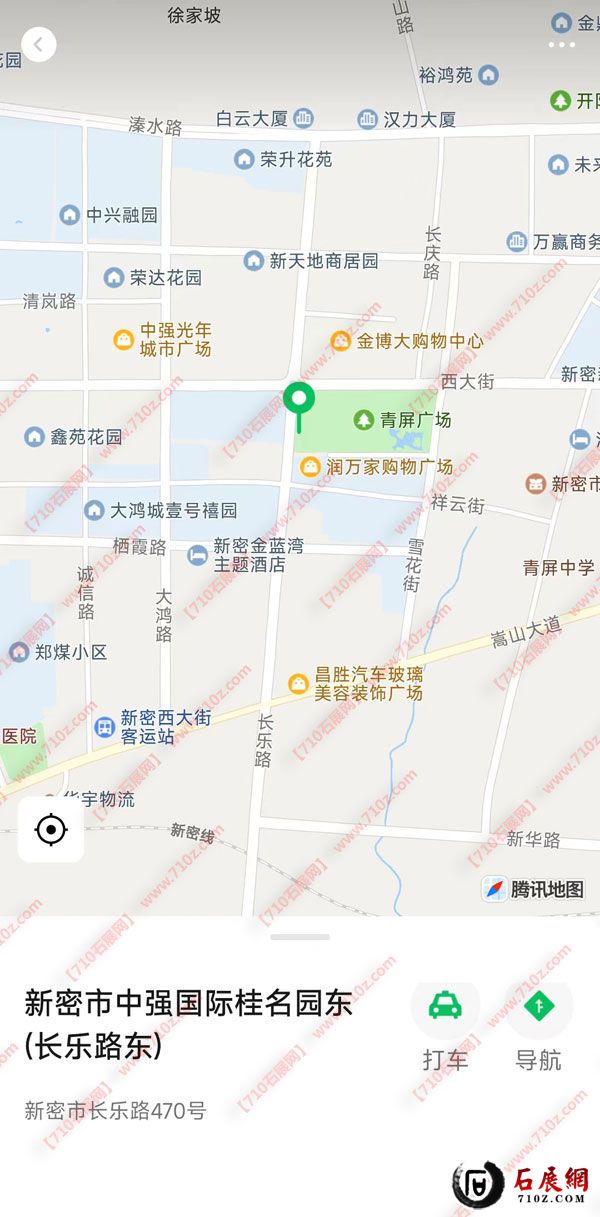600x1217 pixels.
Task: Tap the bottom sheet drag handle
Action: (x=300, y=937)
